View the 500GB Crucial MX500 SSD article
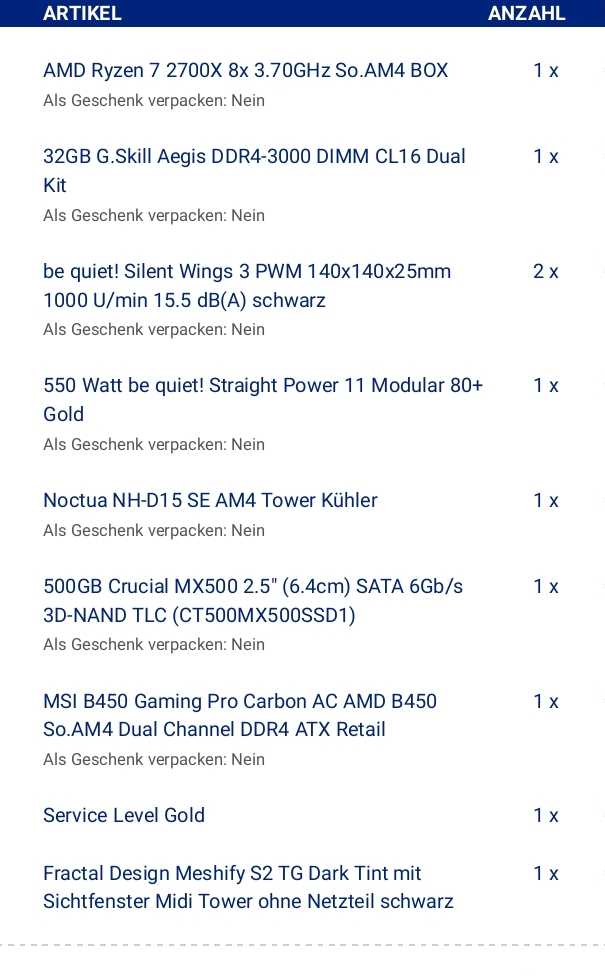 [253, 587]
